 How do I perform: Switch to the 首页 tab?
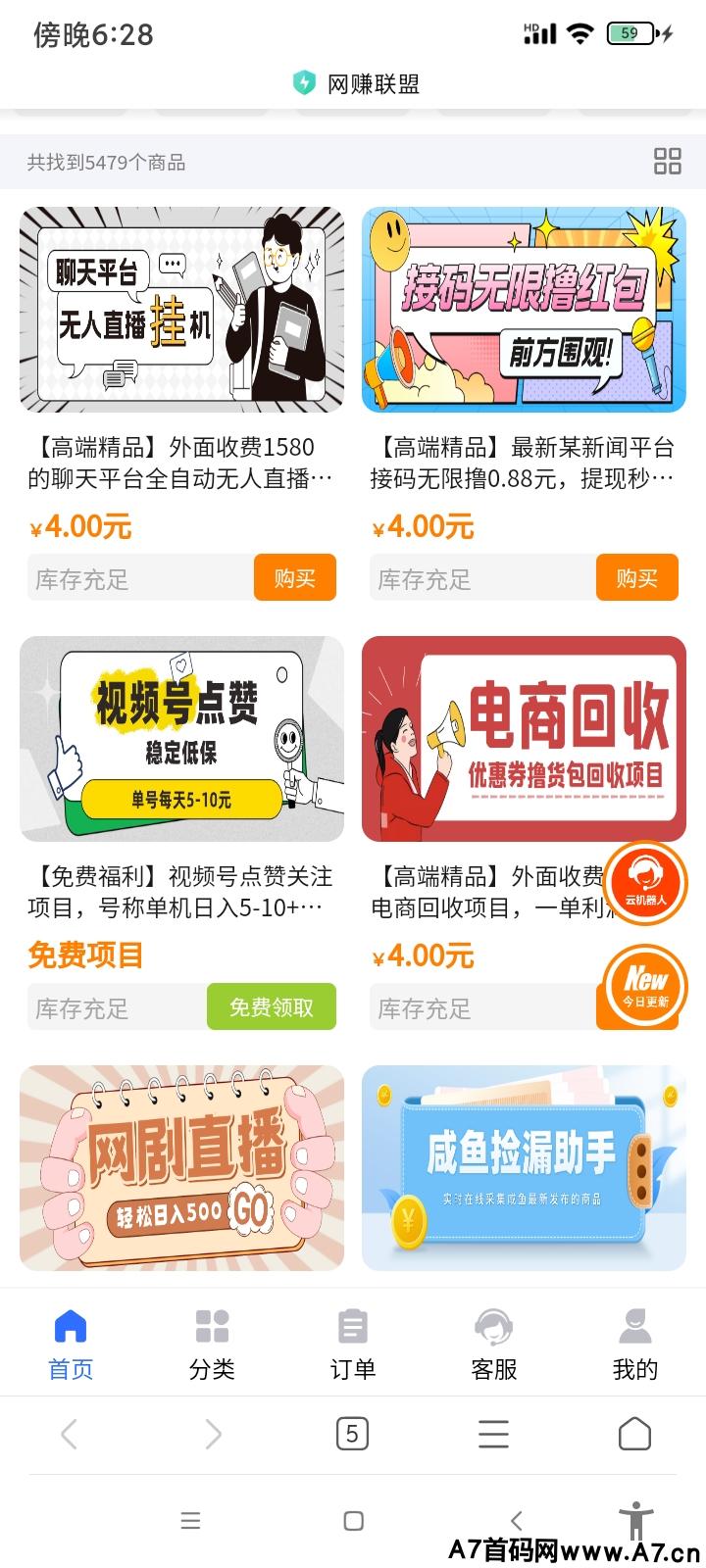tap(71, 1344)
